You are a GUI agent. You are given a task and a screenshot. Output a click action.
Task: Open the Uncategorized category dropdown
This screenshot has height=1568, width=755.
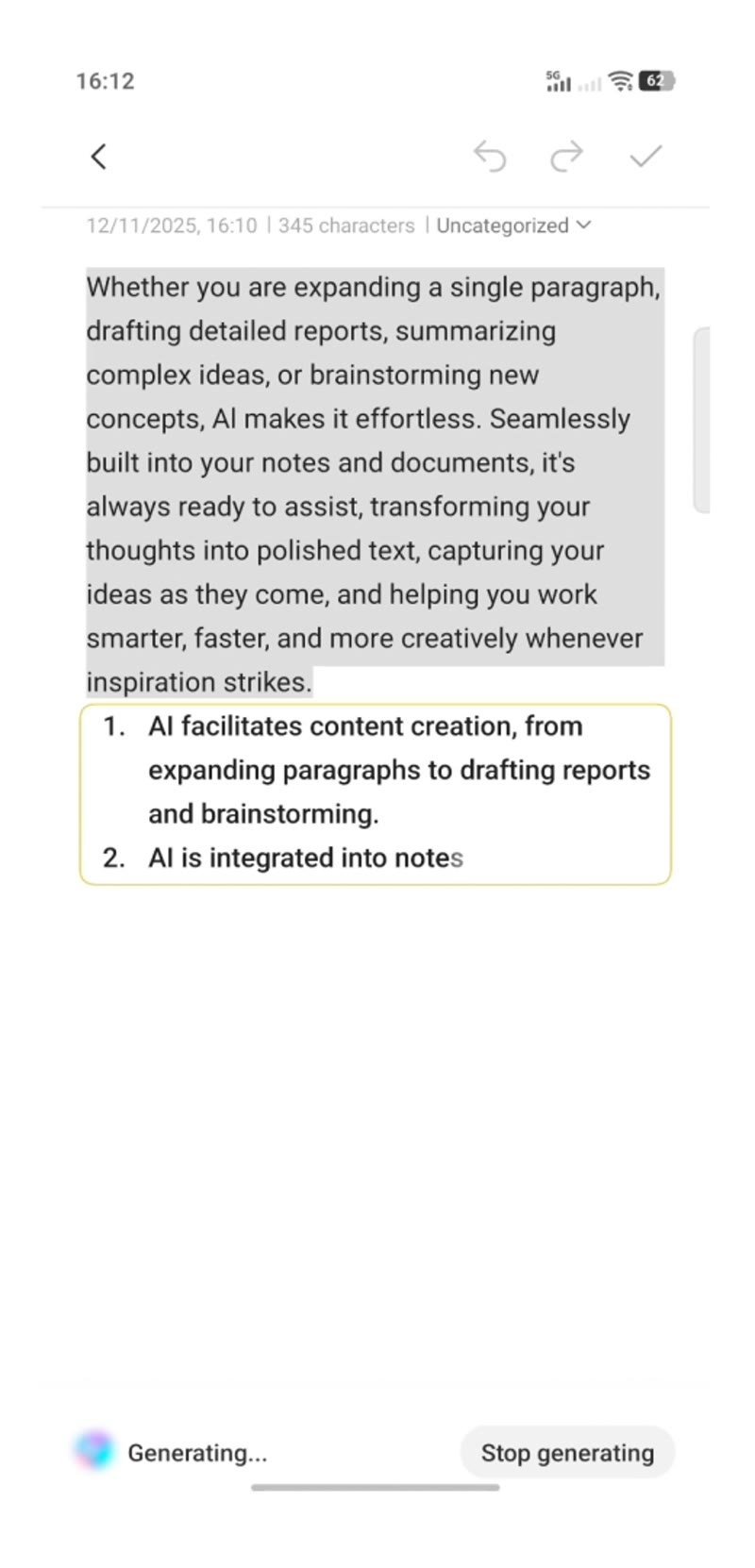click(x=513, y=225)
